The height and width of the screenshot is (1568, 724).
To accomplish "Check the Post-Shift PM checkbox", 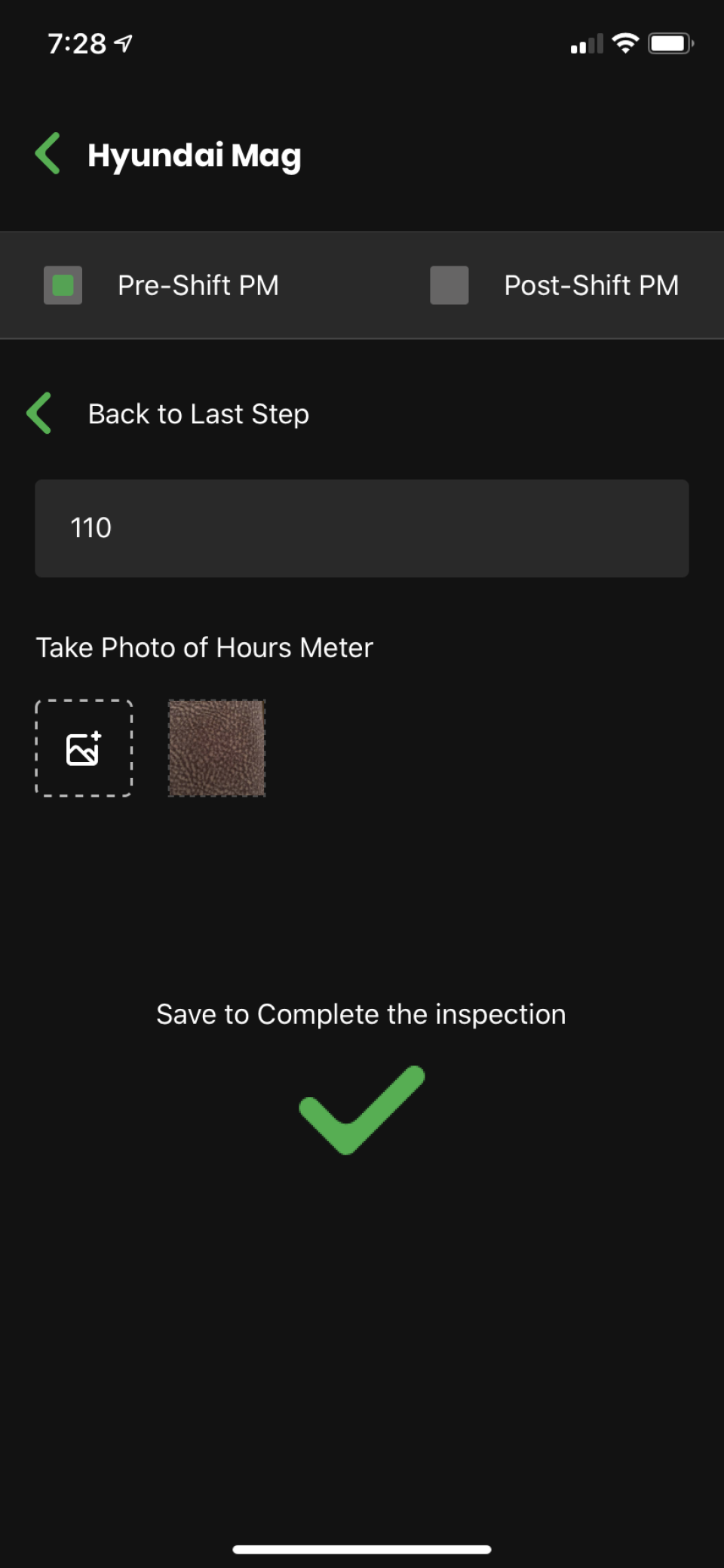I will click(x=449, y=285).
